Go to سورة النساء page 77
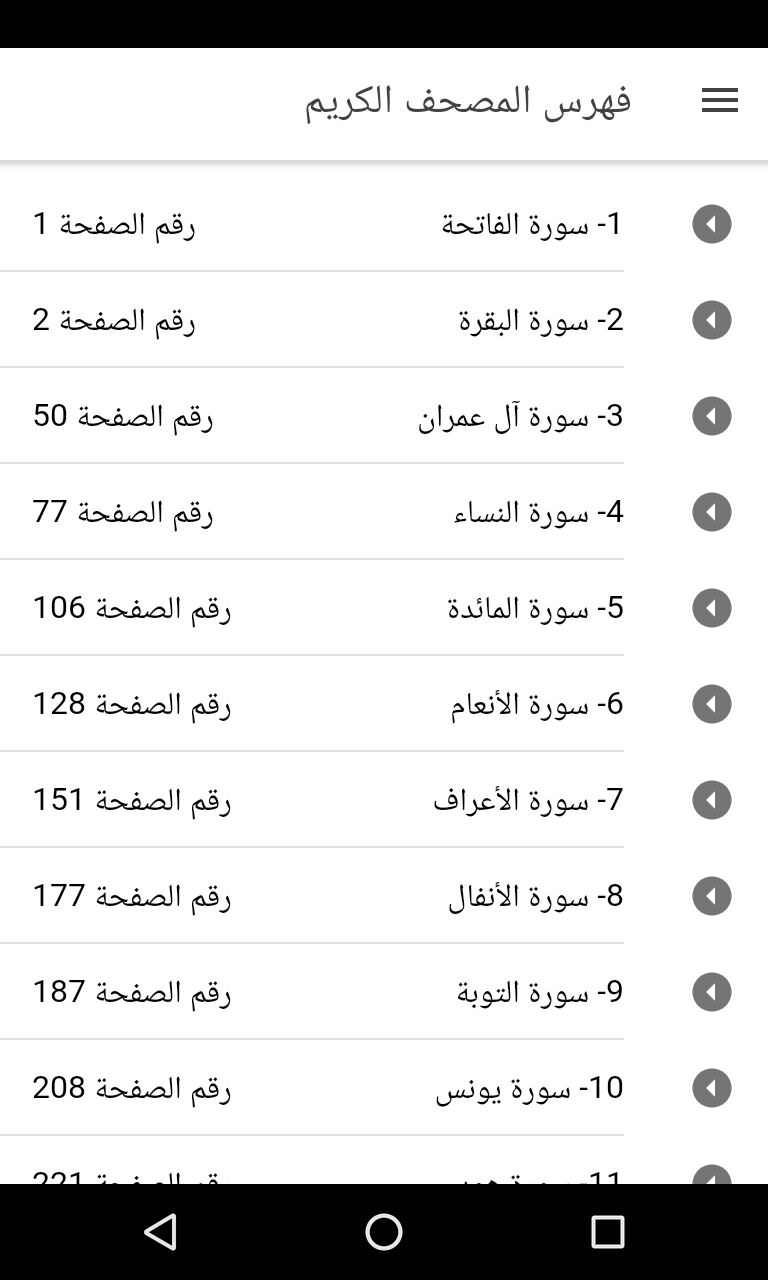This screenshot has height=1280, width=768. coord(384,512)
